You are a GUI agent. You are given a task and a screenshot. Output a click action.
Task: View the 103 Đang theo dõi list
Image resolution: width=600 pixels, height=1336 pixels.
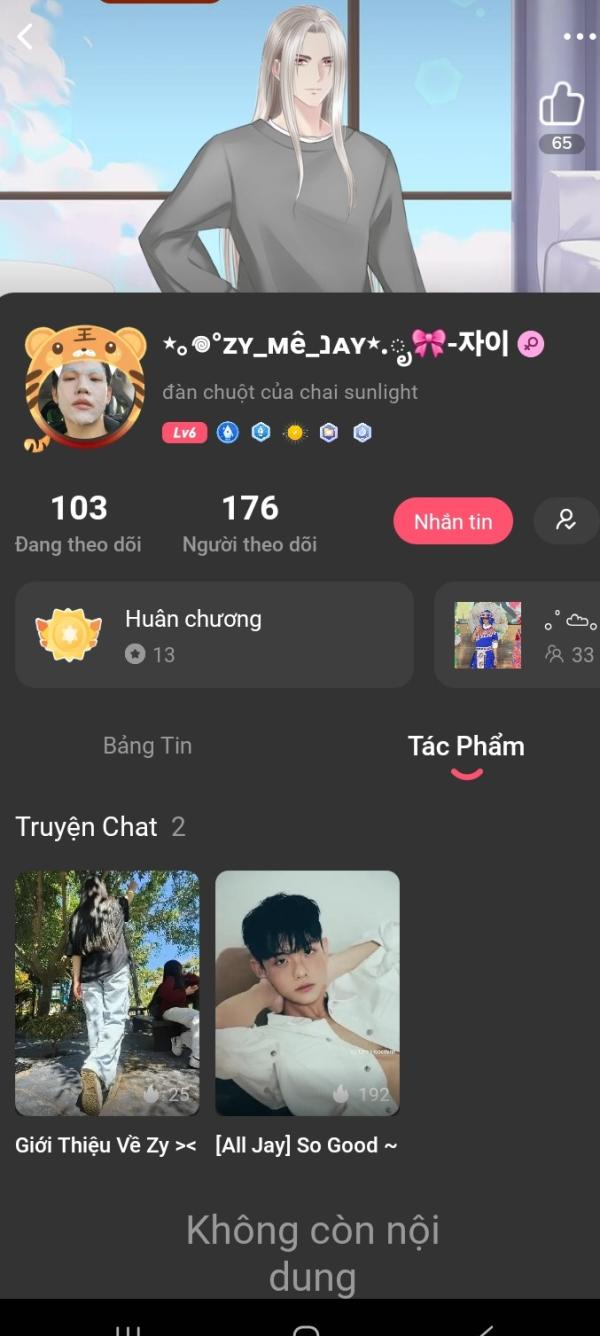(78, 523)
